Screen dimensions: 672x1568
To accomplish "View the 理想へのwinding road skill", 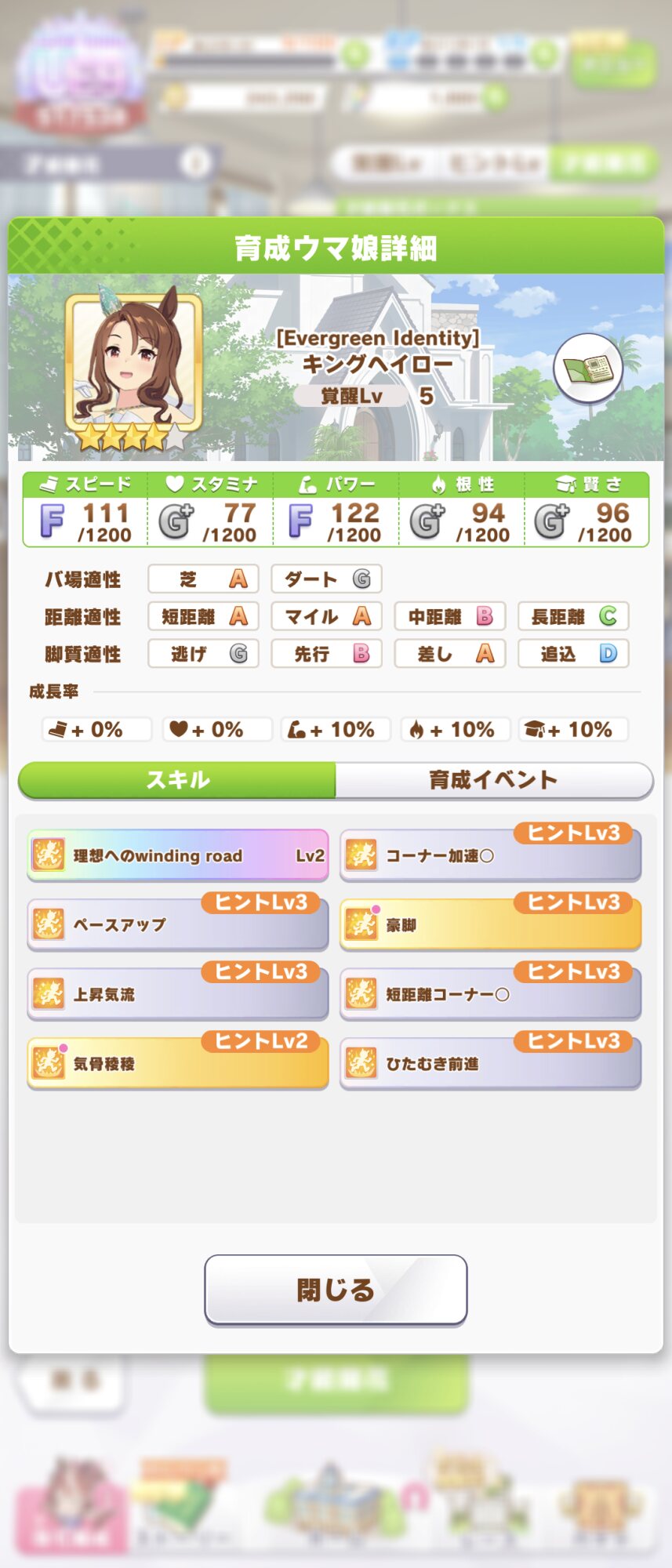I will [178, 855].
